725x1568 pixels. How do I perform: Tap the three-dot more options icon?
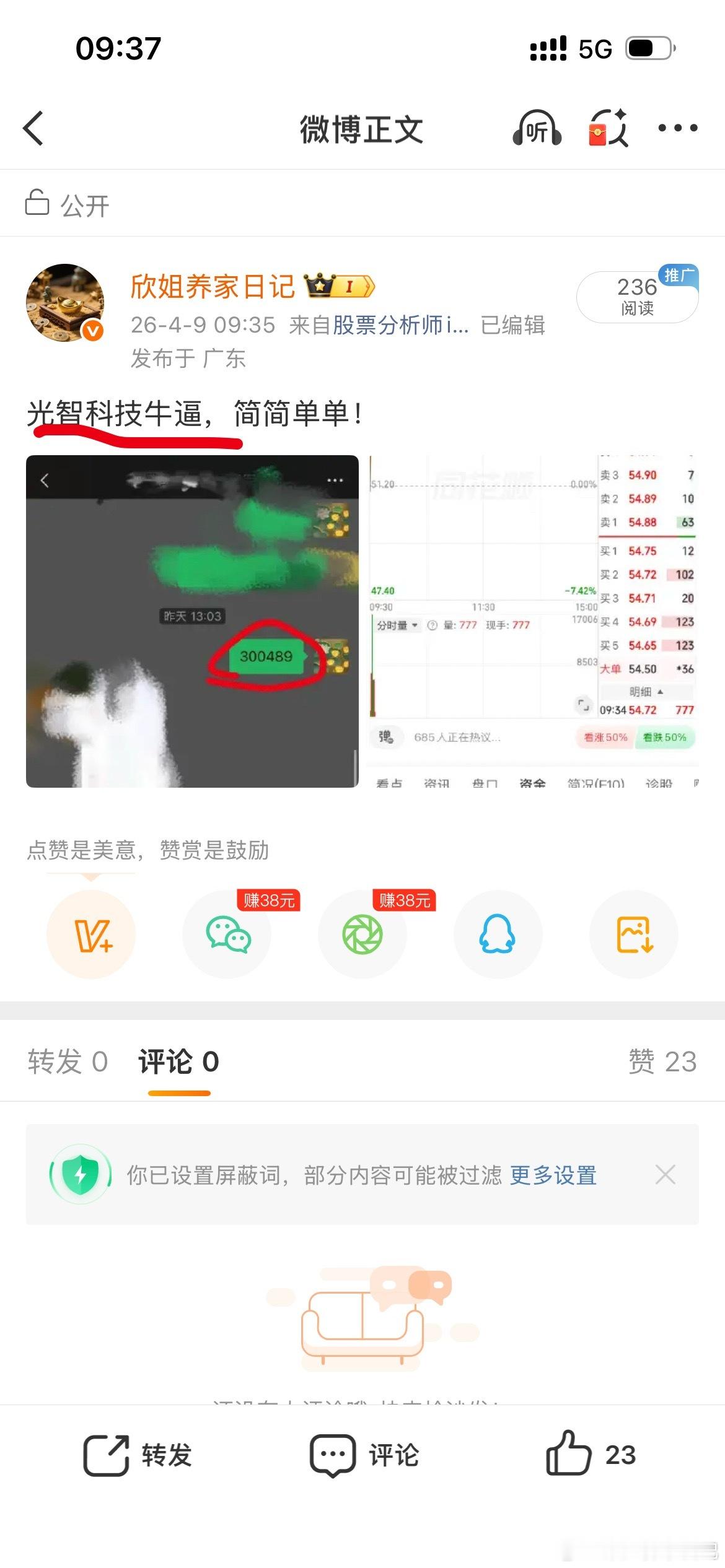tap(677, 128)
